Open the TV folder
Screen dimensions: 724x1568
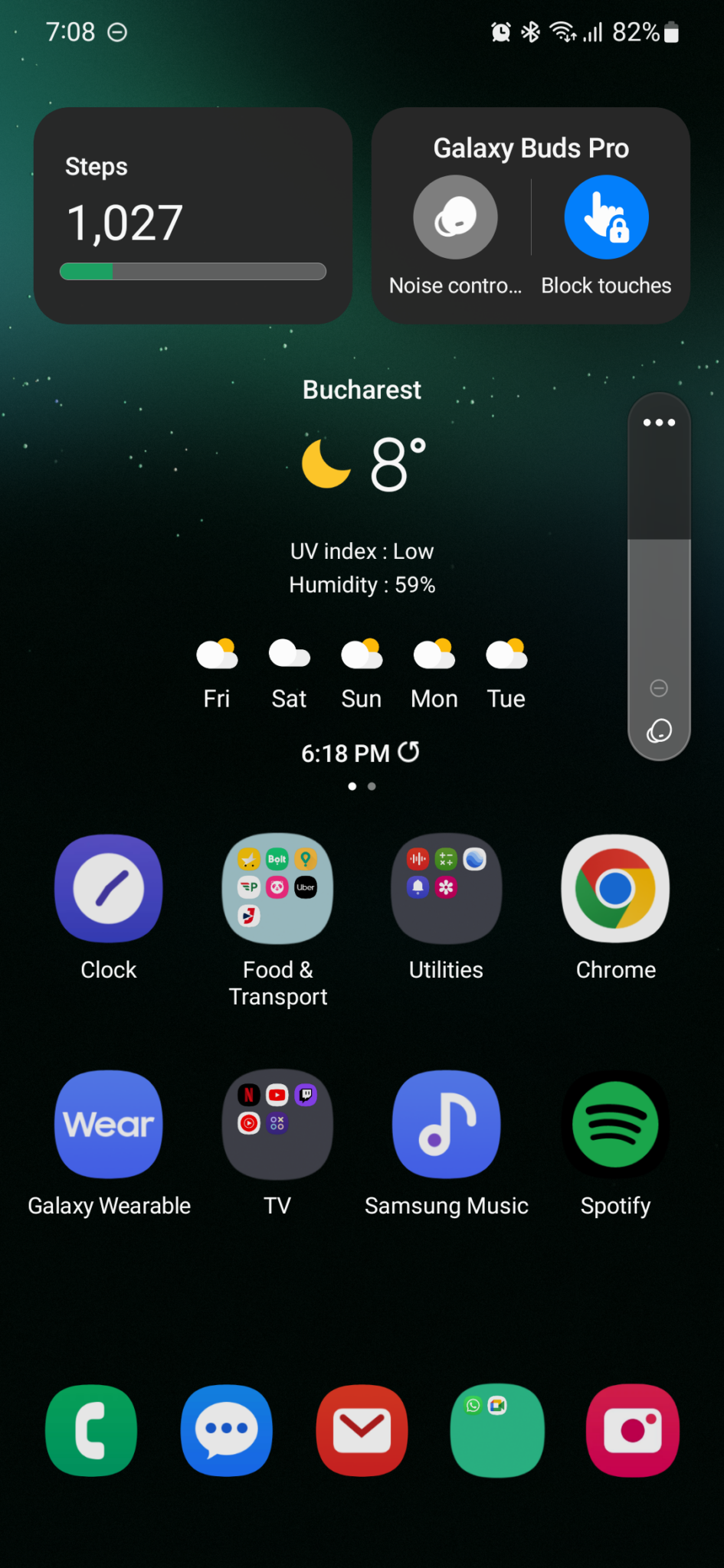click(277, 1124)
